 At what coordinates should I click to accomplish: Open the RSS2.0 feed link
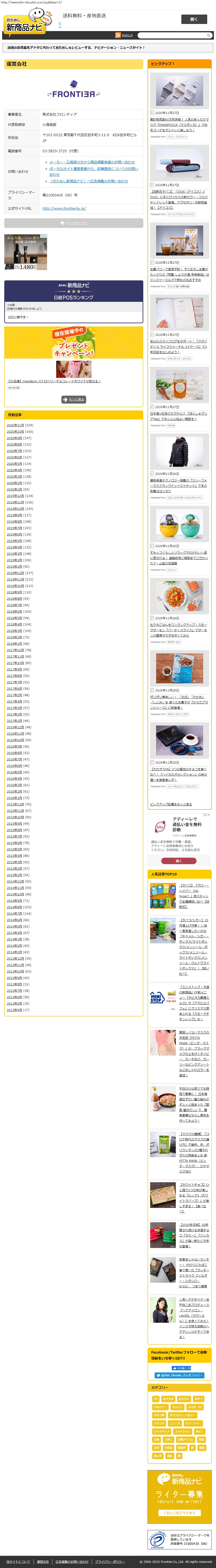pyautogui.click(x=127, y=35)
